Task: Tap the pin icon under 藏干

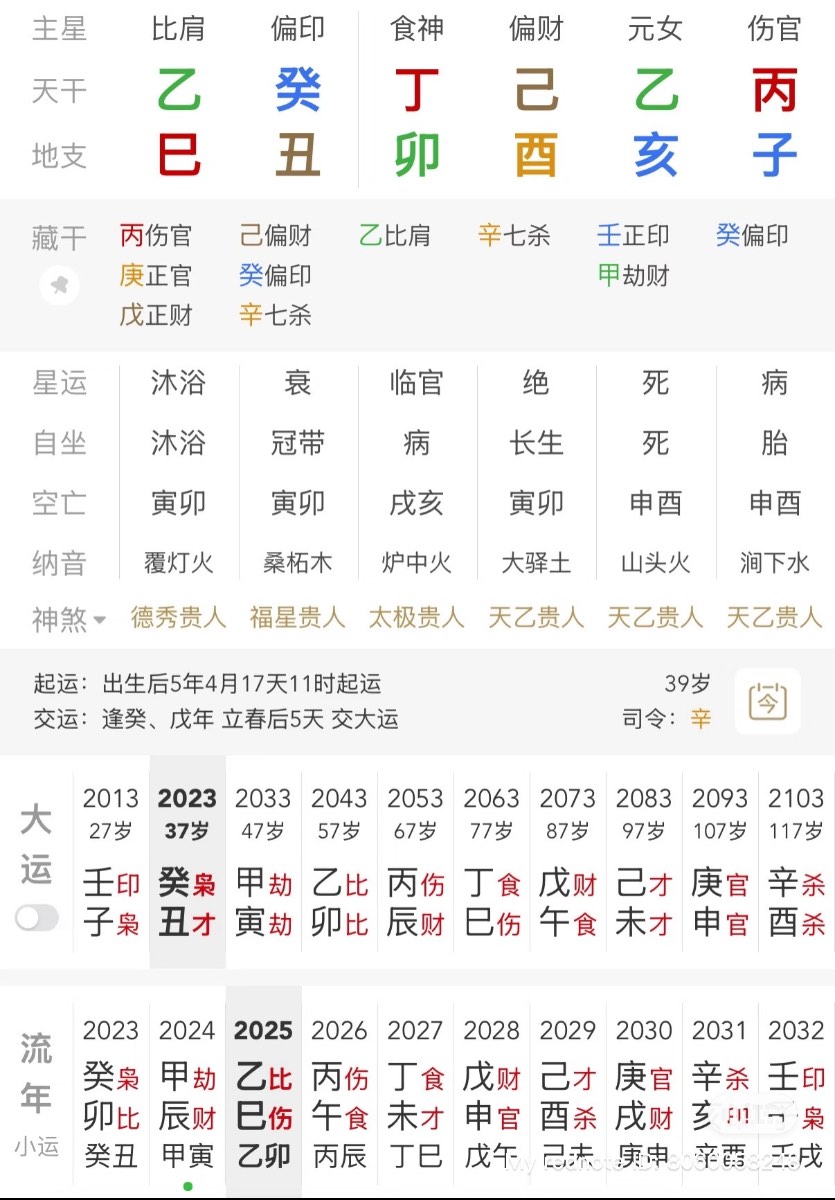Action: click(x=59, y=287)
